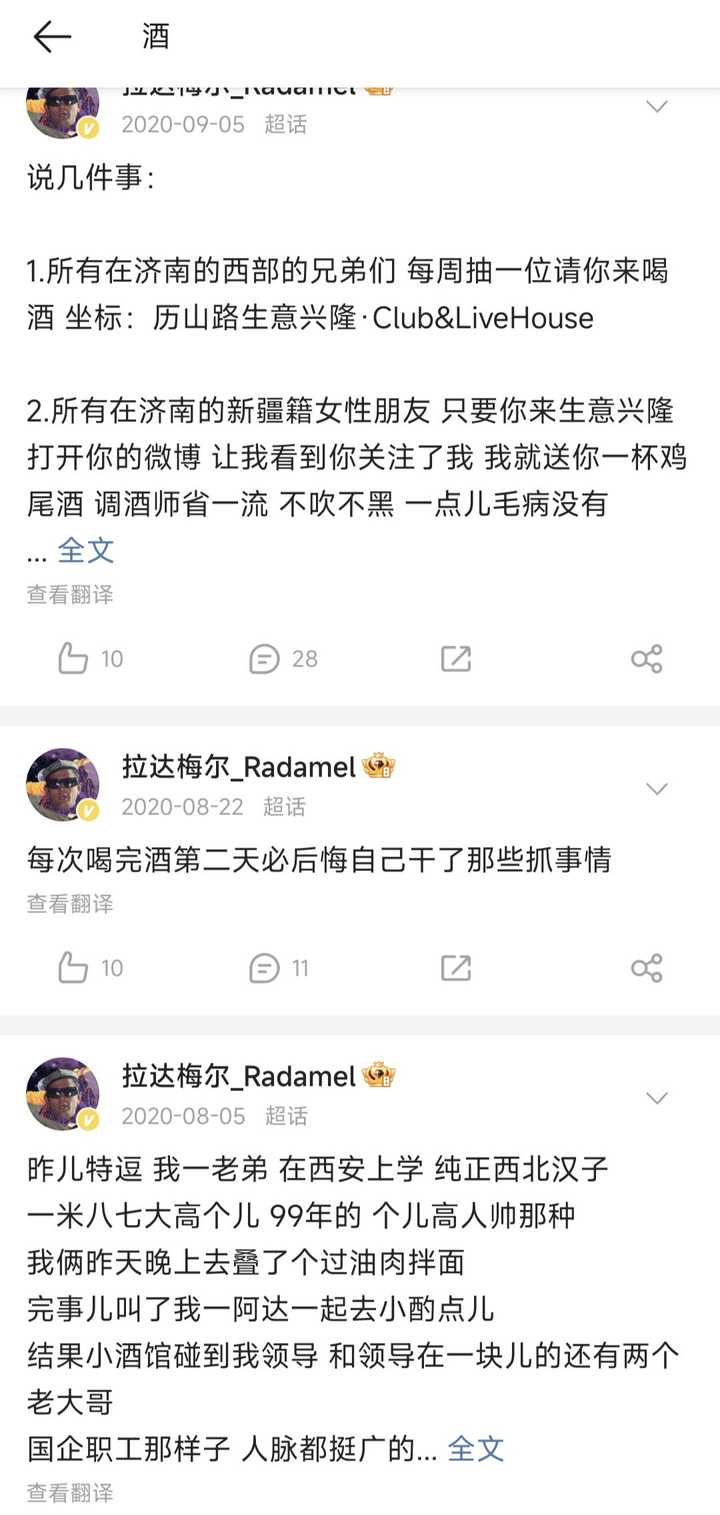Go back using the top-left arrow
Image resolution: width=720 pixels, height=1515 pixels.
[x=52, y=37]
